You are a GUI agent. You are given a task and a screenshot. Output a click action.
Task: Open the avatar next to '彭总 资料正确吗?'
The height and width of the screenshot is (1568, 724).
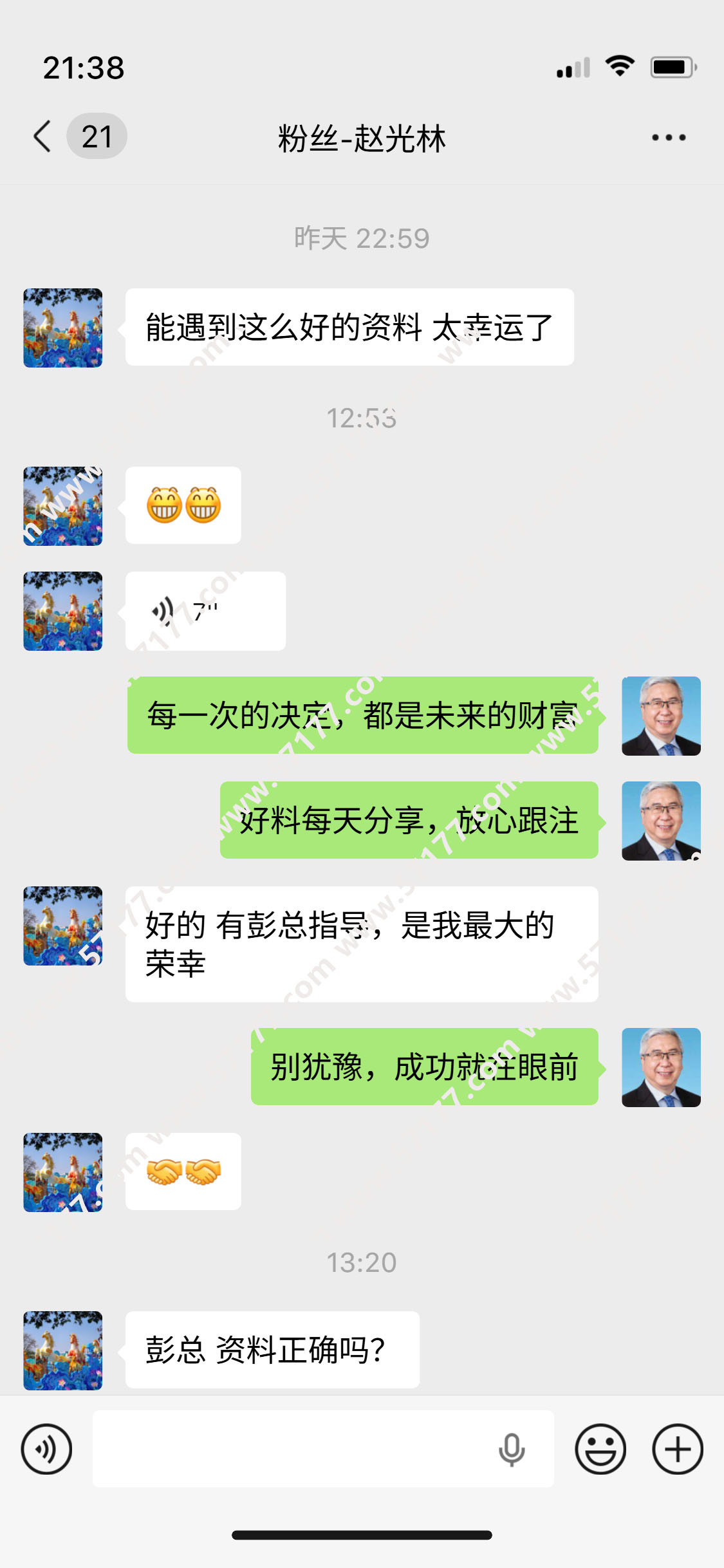[62, 1350]
